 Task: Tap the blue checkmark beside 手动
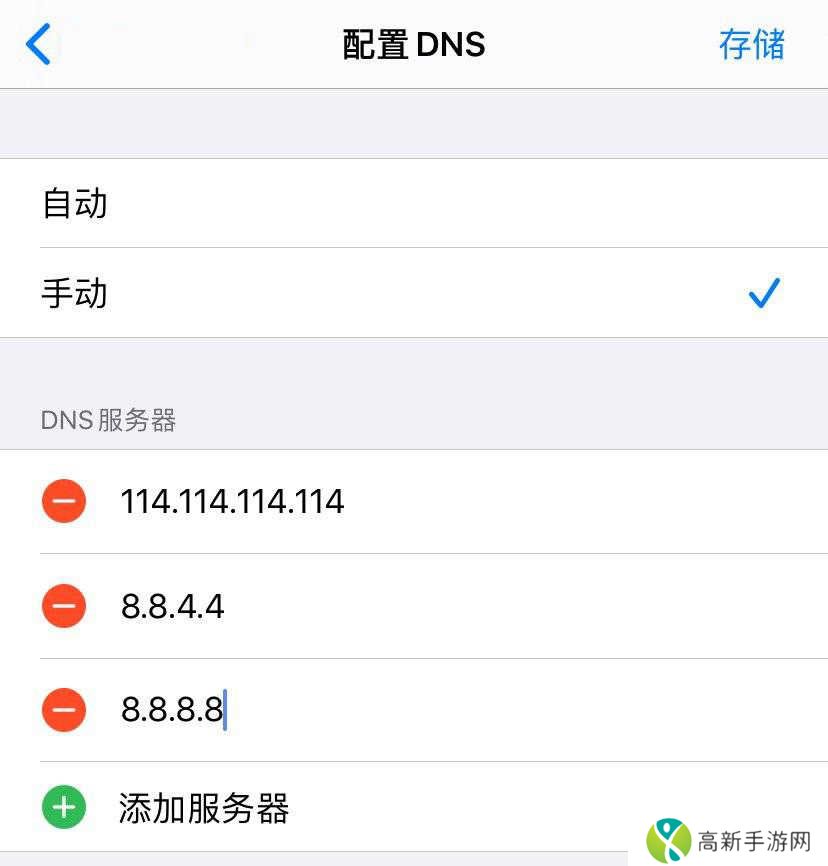click(763, 292)
